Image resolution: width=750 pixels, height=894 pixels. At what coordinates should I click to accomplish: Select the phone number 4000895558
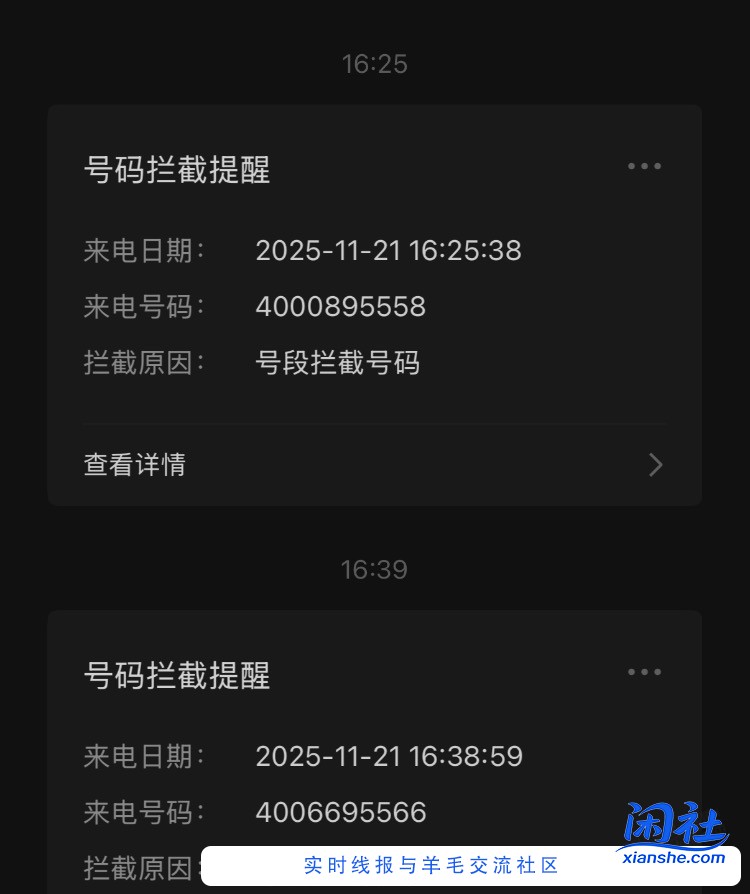point(341,308)
